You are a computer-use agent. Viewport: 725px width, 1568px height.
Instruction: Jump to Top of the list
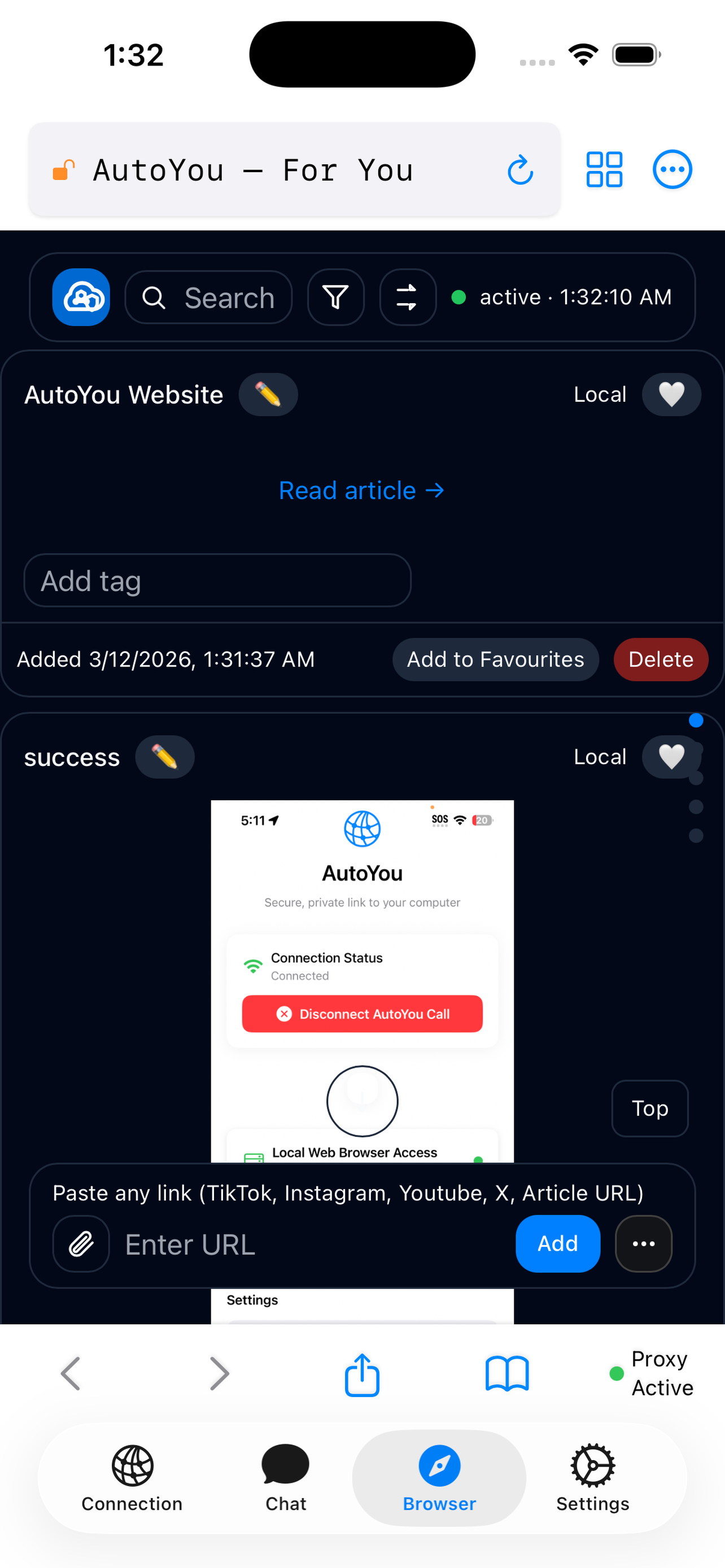pyautogui.click(x=649, y=1109)
